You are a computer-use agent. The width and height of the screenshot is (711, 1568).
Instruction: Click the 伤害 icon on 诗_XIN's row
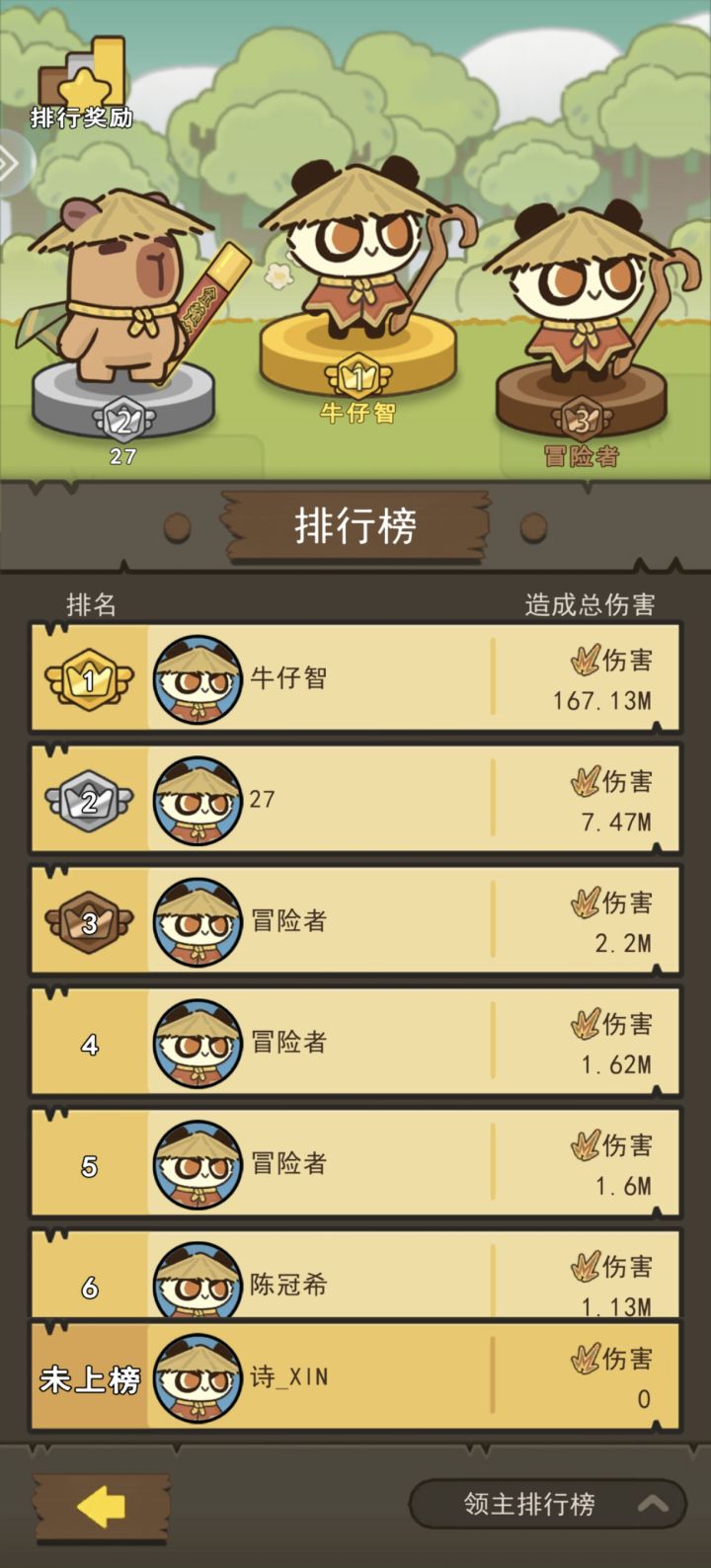coord(588,1357)
